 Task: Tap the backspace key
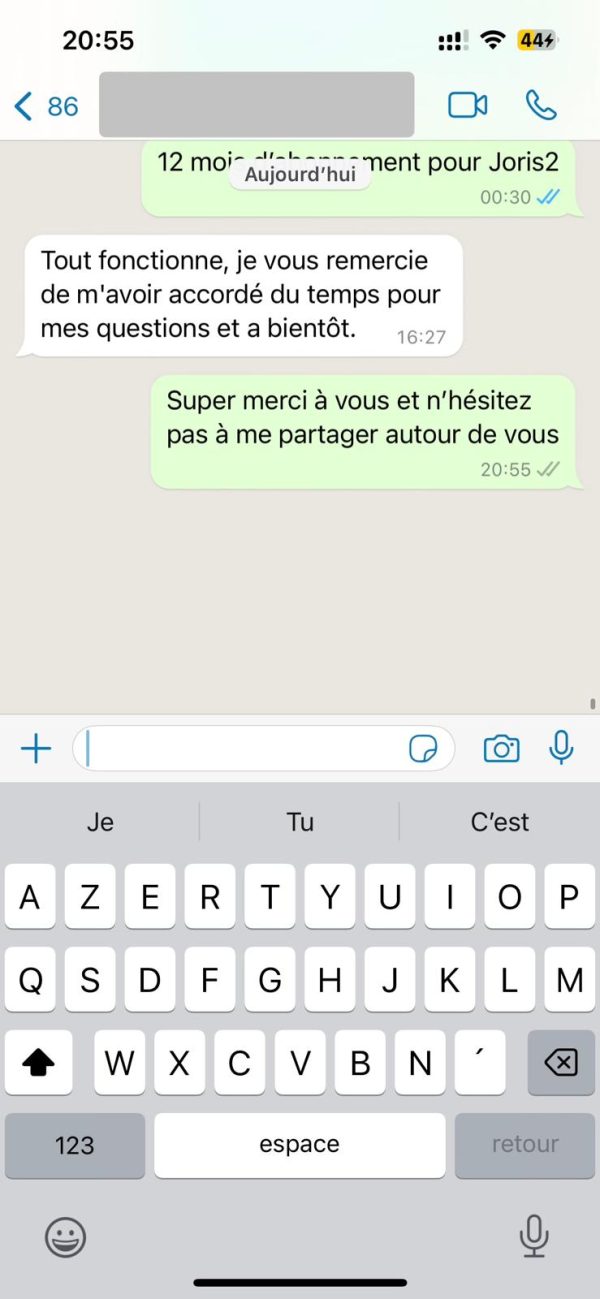click(x=560, y=1063)
